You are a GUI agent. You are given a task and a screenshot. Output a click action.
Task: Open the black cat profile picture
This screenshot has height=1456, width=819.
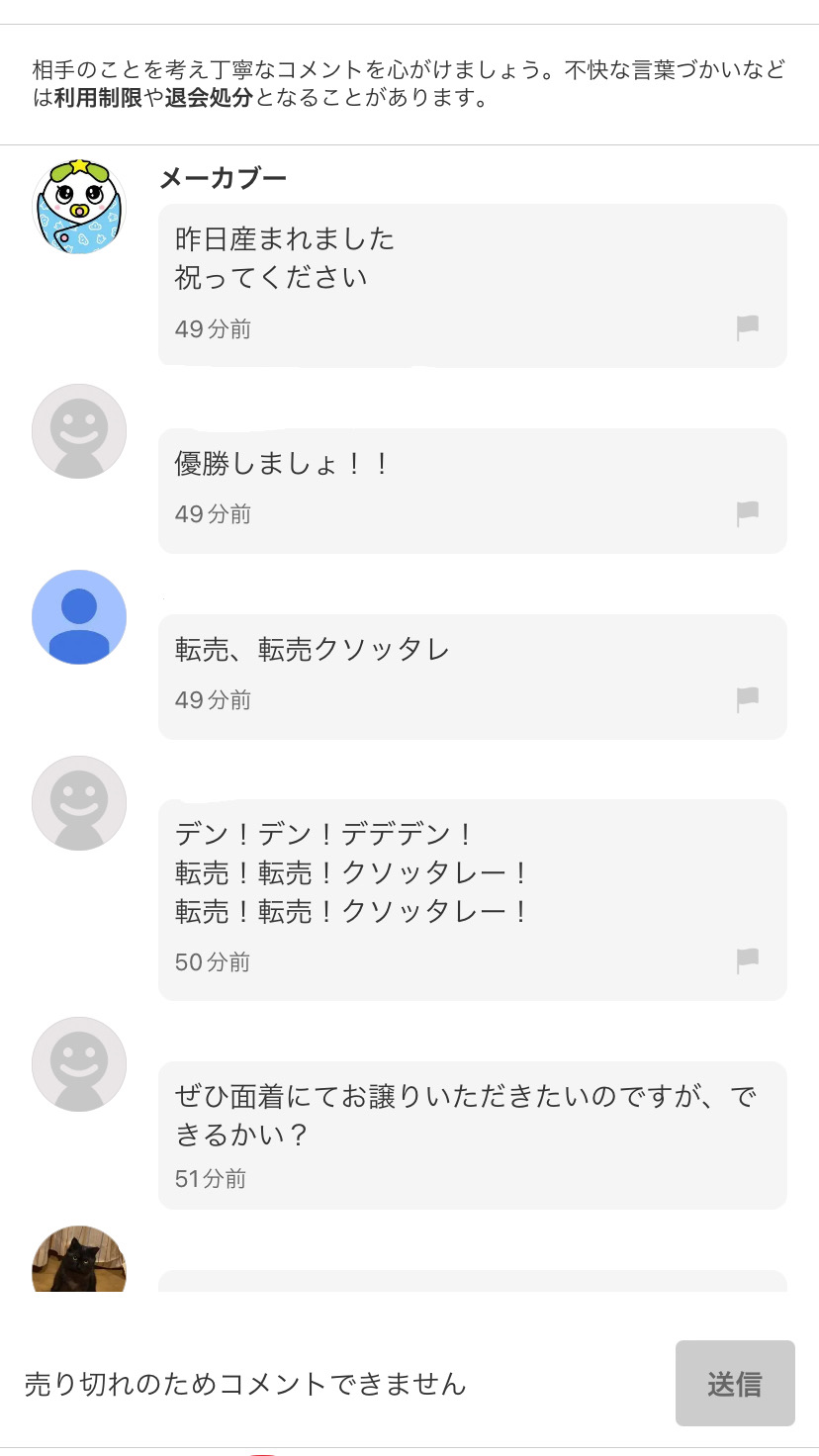pos(79,1261)
